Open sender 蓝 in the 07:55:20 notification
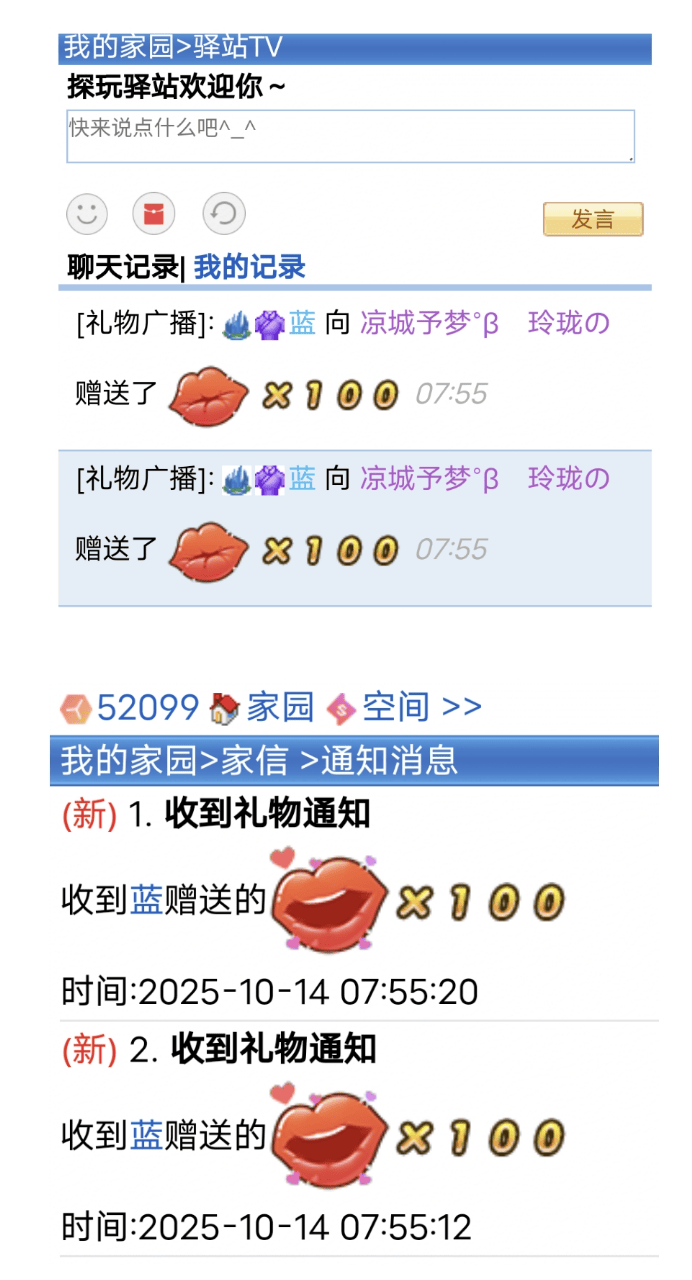This screenshot has height=1280, width=692. tap(147, 901)
